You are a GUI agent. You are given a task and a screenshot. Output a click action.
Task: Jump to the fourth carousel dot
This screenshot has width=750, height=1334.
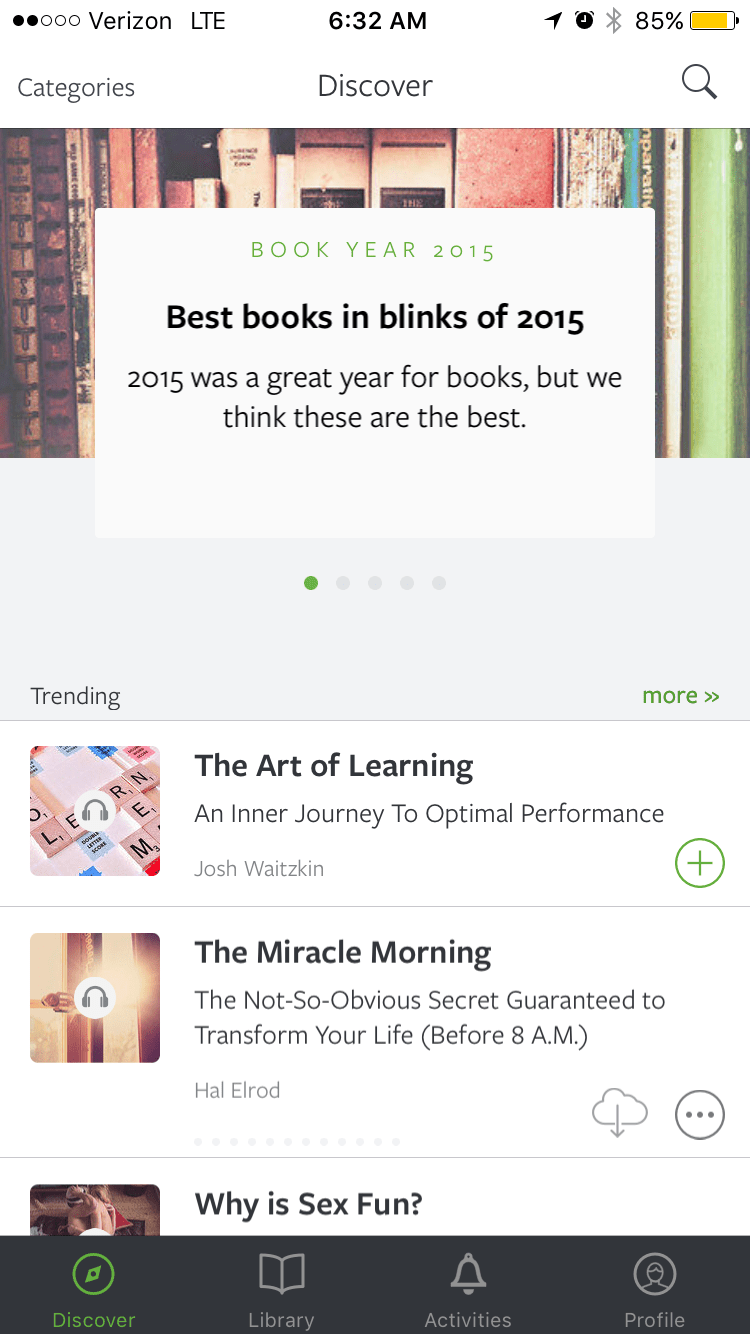pyautogui.click(x=407, y=582)
